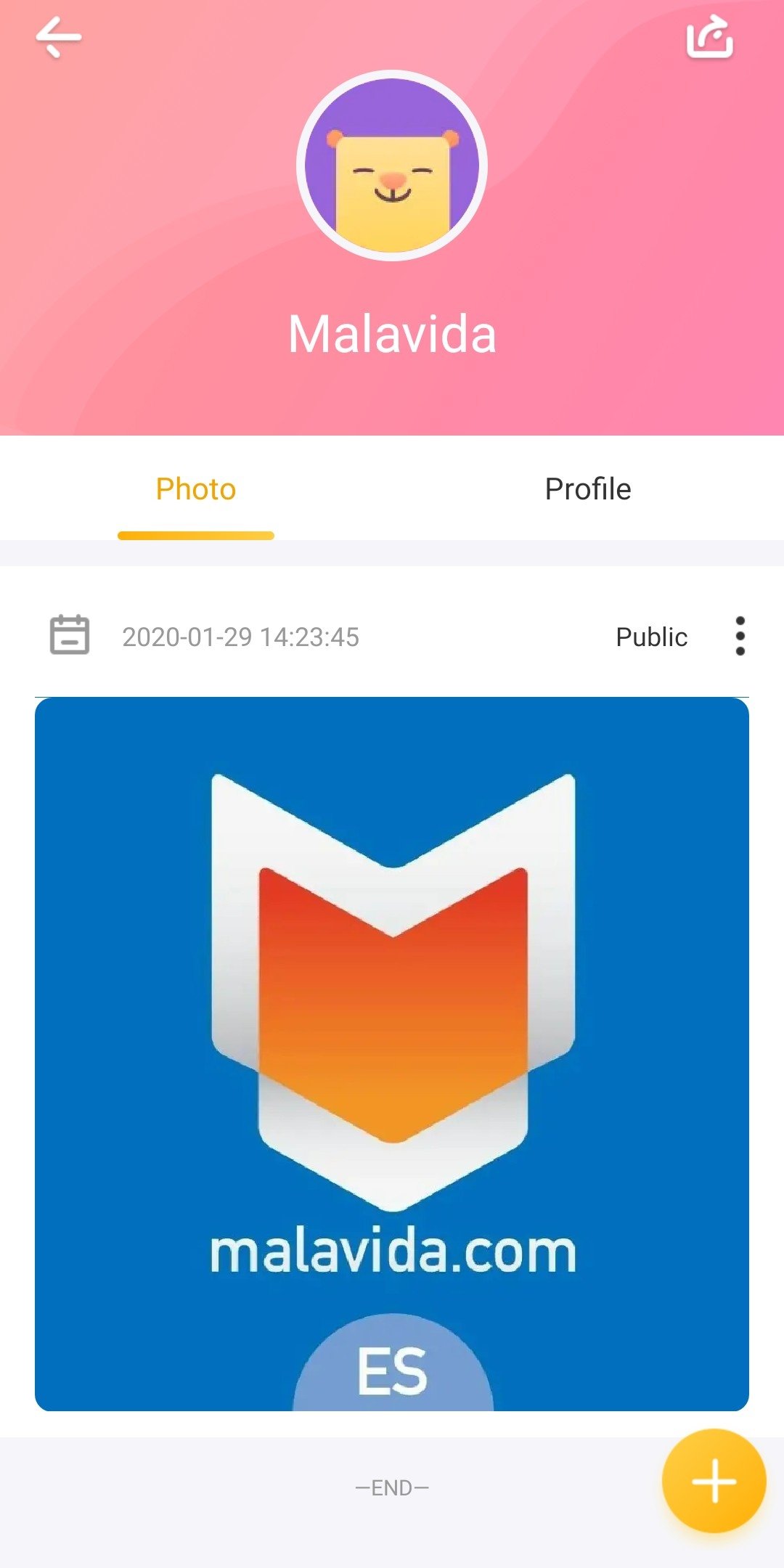This screenshot has width=784, height=1568.
Task: Go back using the arrow icon
Action: coord(58,37)
